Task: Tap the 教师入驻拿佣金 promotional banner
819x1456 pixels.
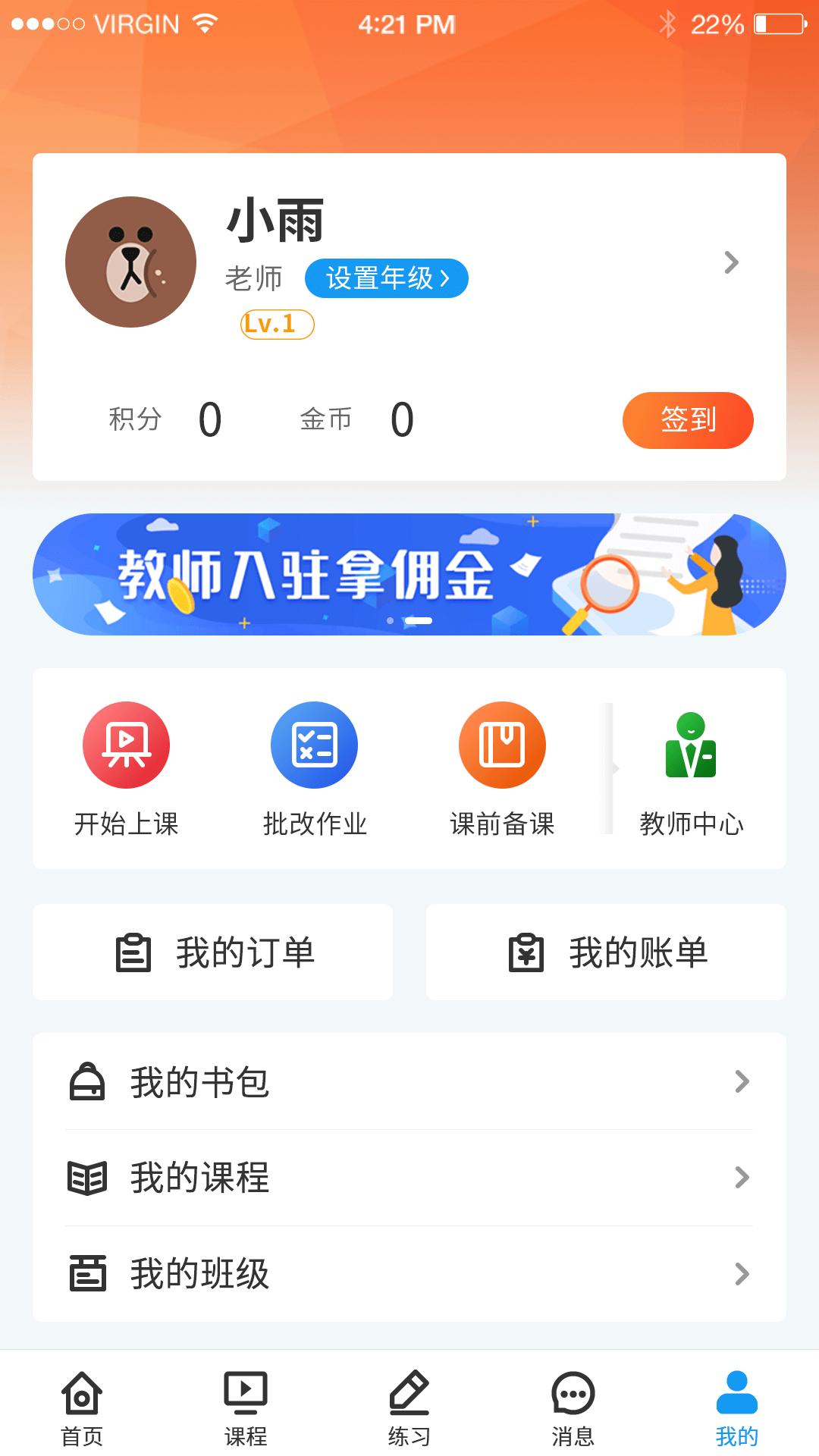Action: tap(409, 574)
